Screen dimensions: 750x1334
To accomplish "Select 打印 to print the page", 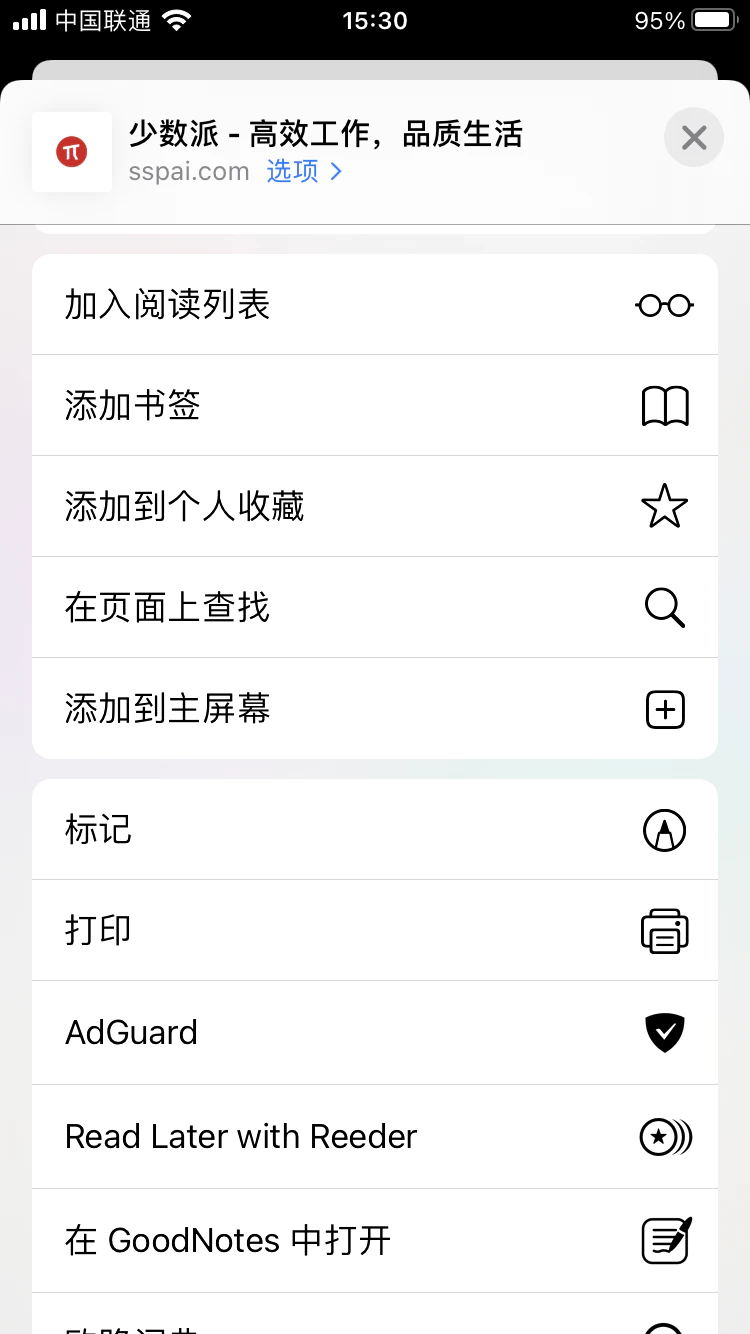I will click(x=374, y=931).
